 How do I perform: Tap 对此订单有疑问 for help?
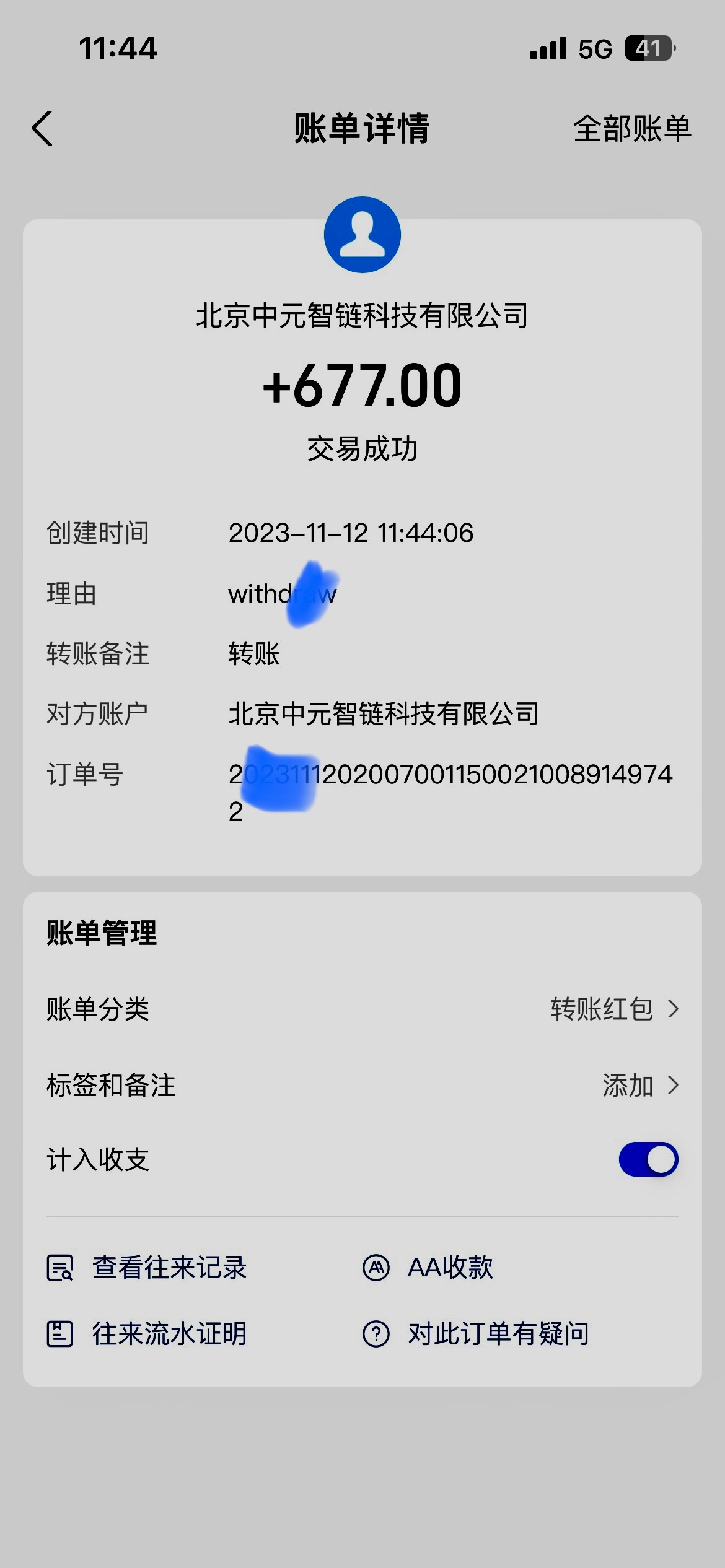point(476,1333)
